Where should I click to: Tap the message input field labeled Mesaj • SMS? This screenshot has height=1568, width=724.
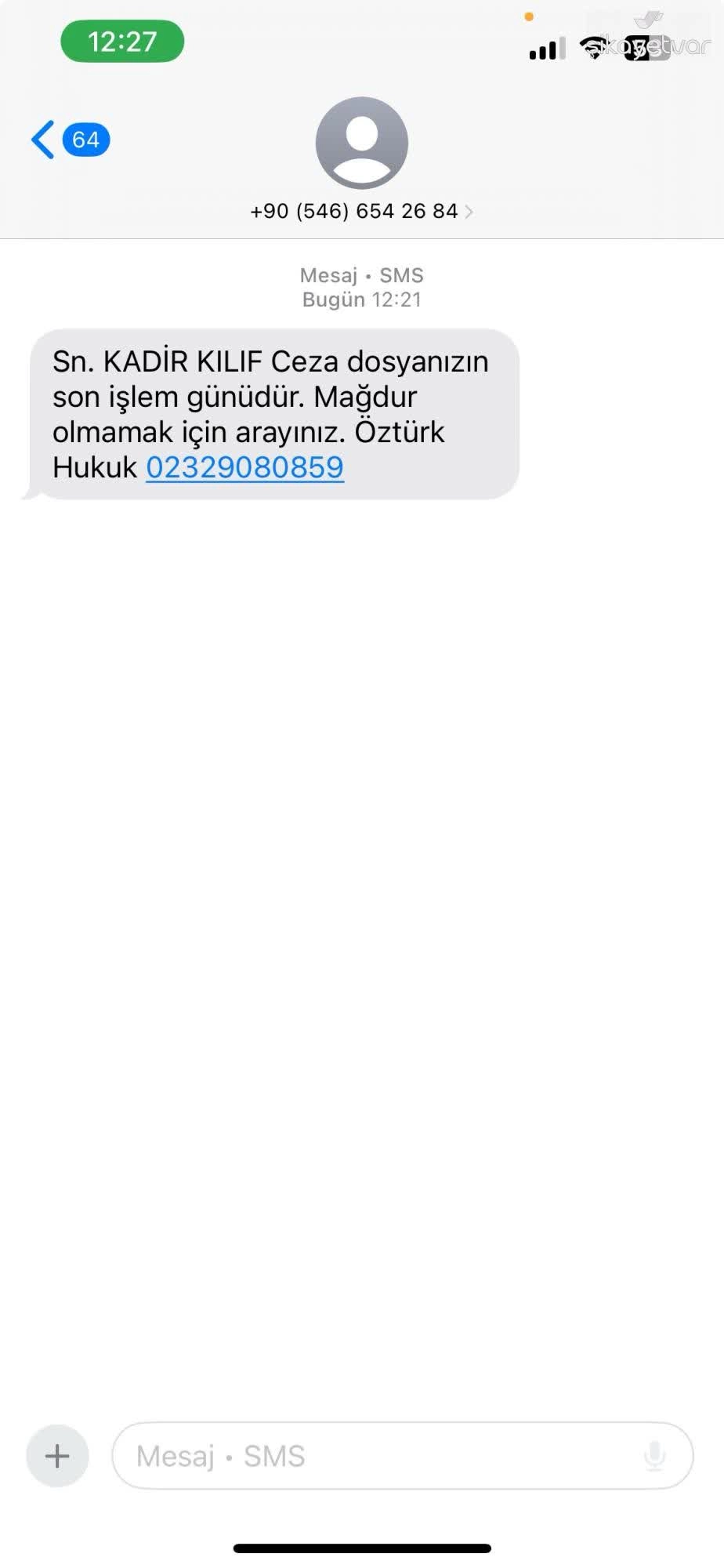[353, 1455]
